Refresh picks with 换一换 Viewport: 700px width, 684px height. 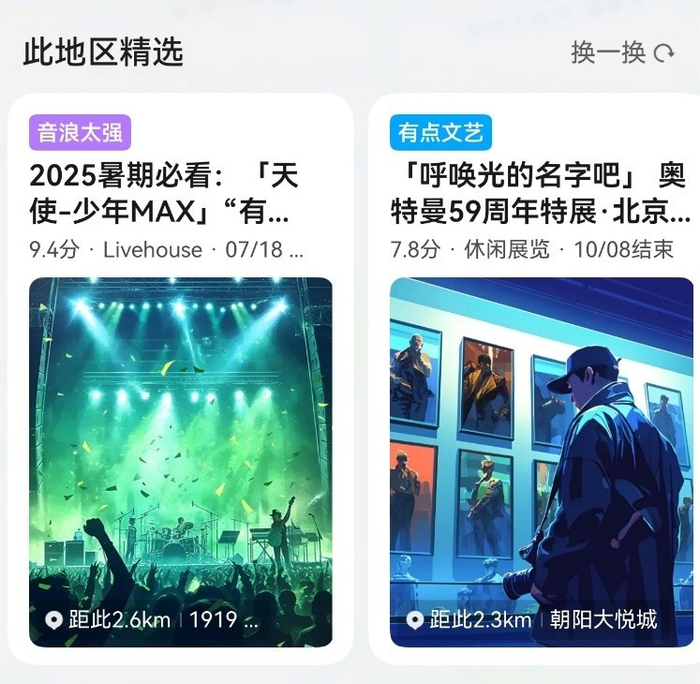coord(622,53)
